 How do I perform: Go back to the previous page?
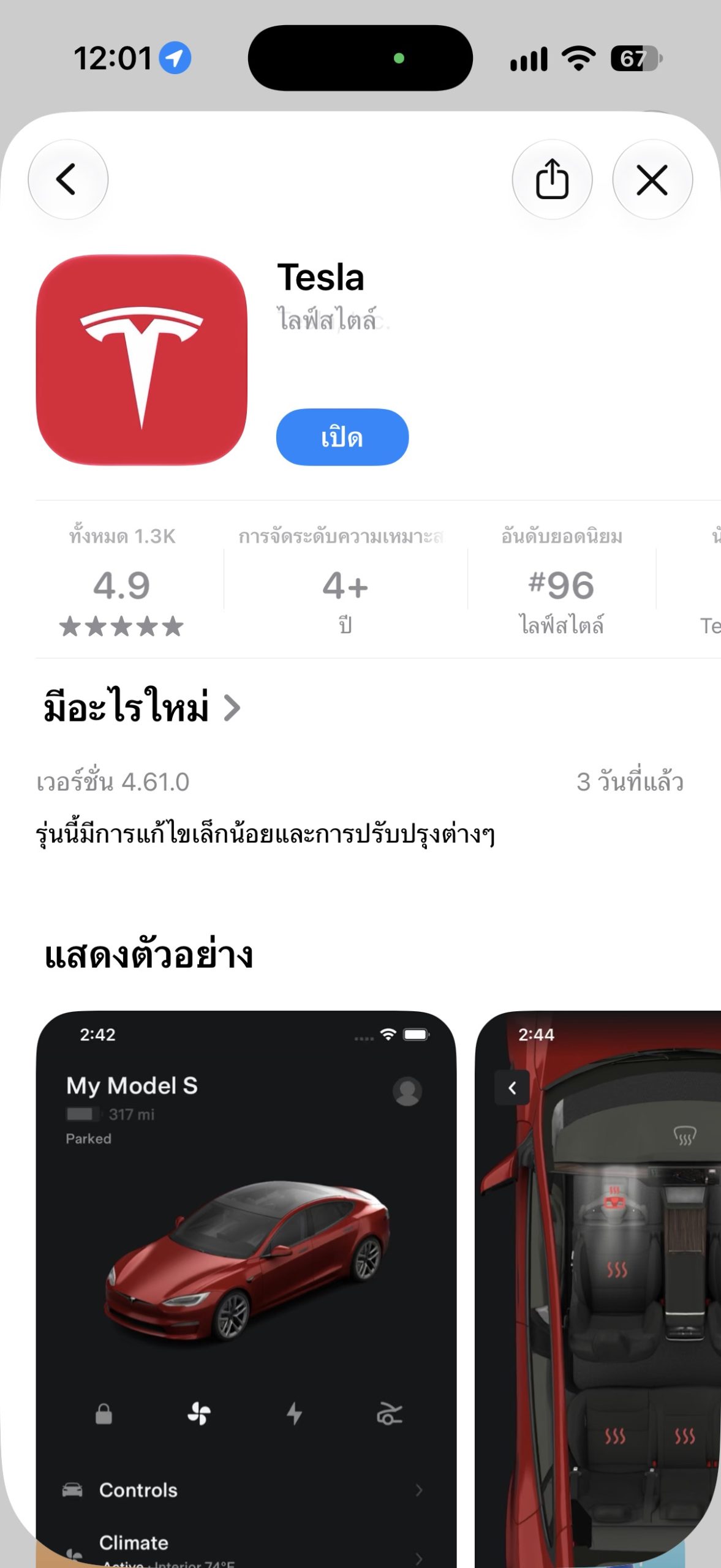coord(68,179)
